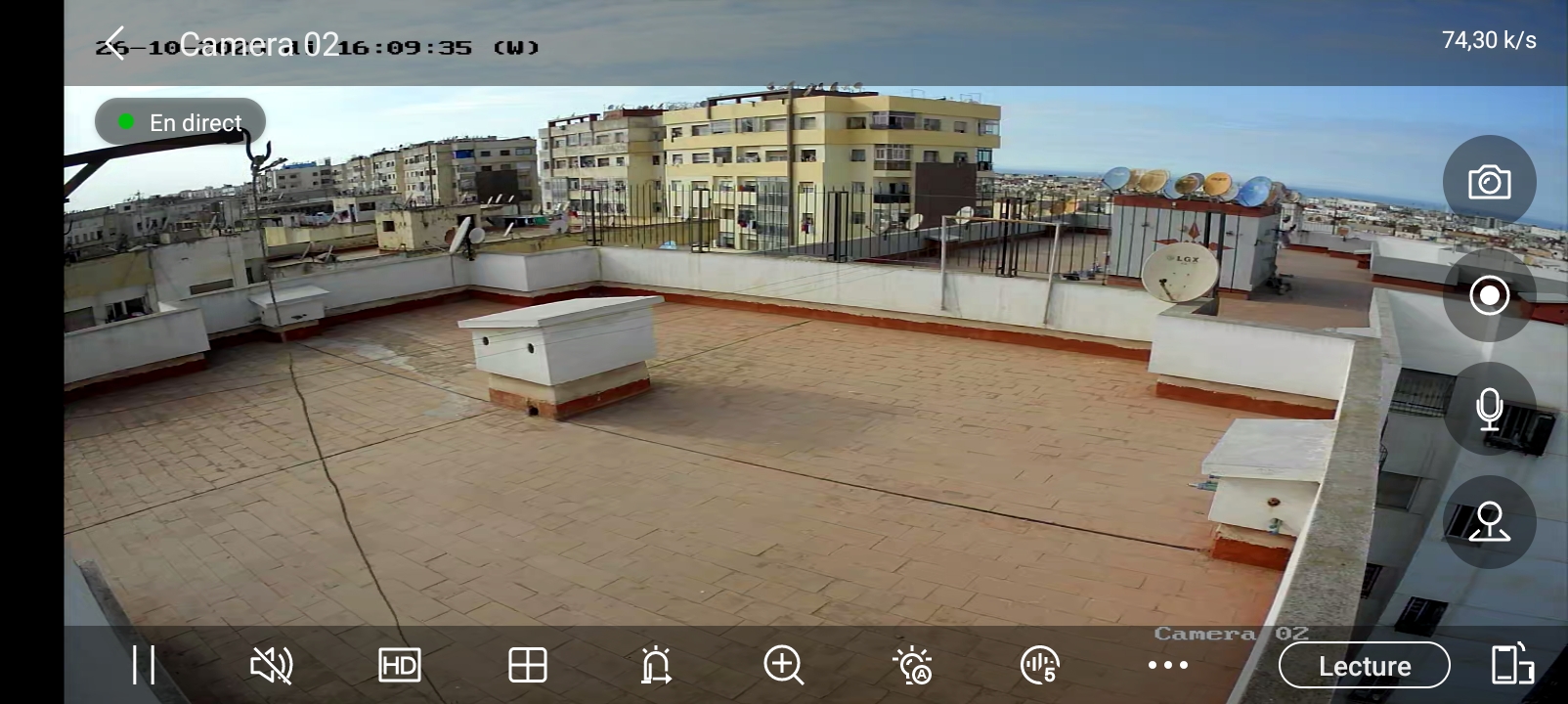The image size is (1568, 704).
Task: Tap the screen rotation icon
Action: coord(1511,664)
